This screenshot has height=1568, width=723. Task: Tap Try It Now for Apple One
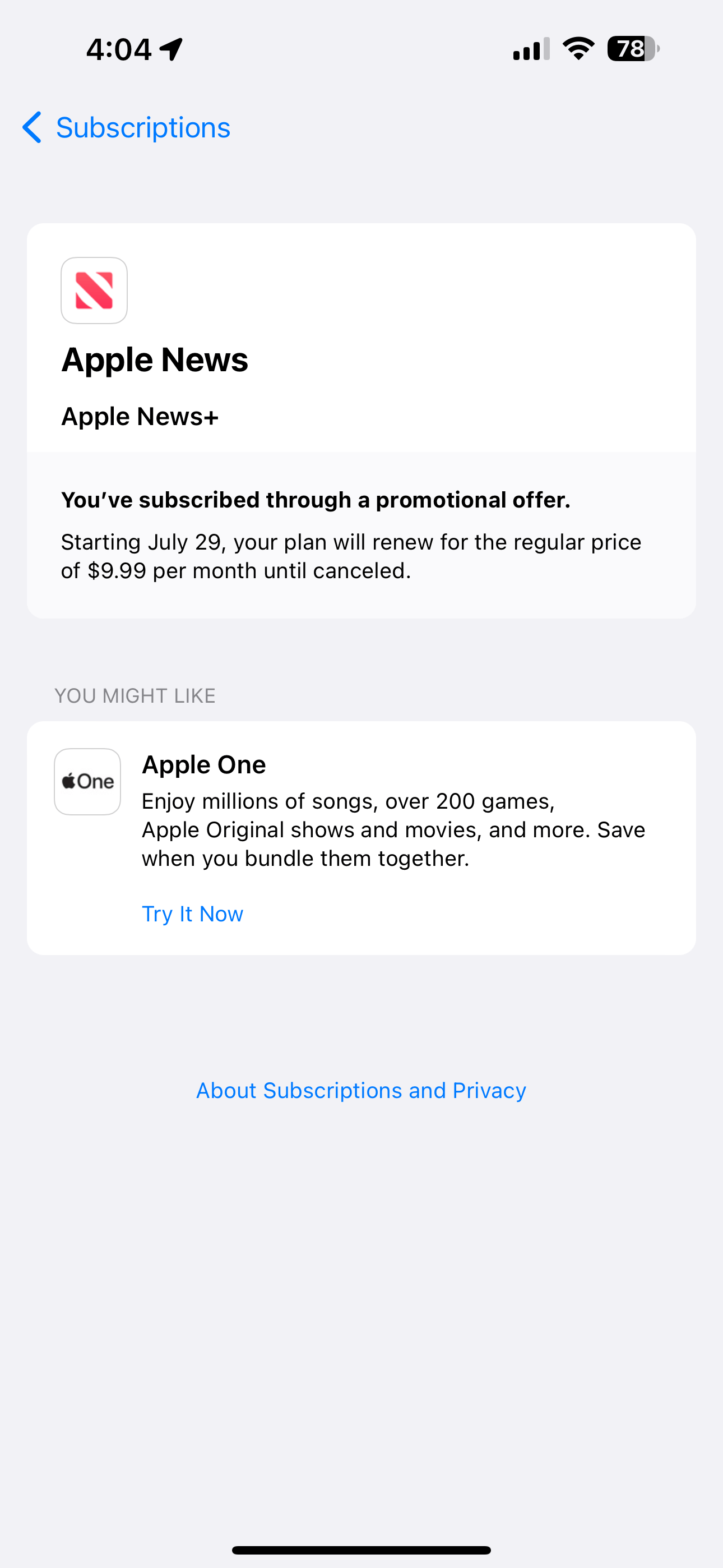point(192,914)
